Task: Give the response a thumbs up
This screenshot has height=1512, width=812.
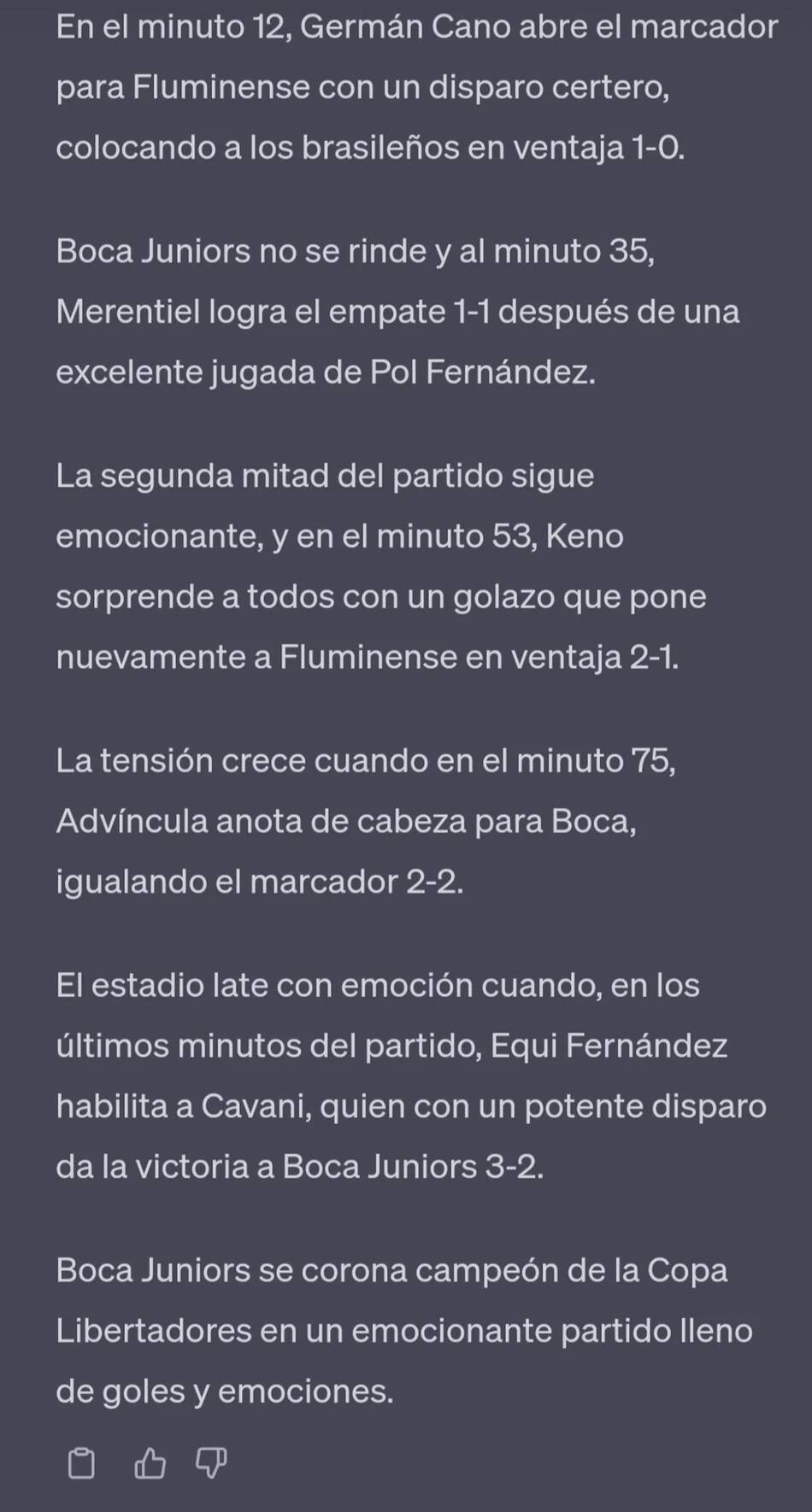Action: point(150,1463)
